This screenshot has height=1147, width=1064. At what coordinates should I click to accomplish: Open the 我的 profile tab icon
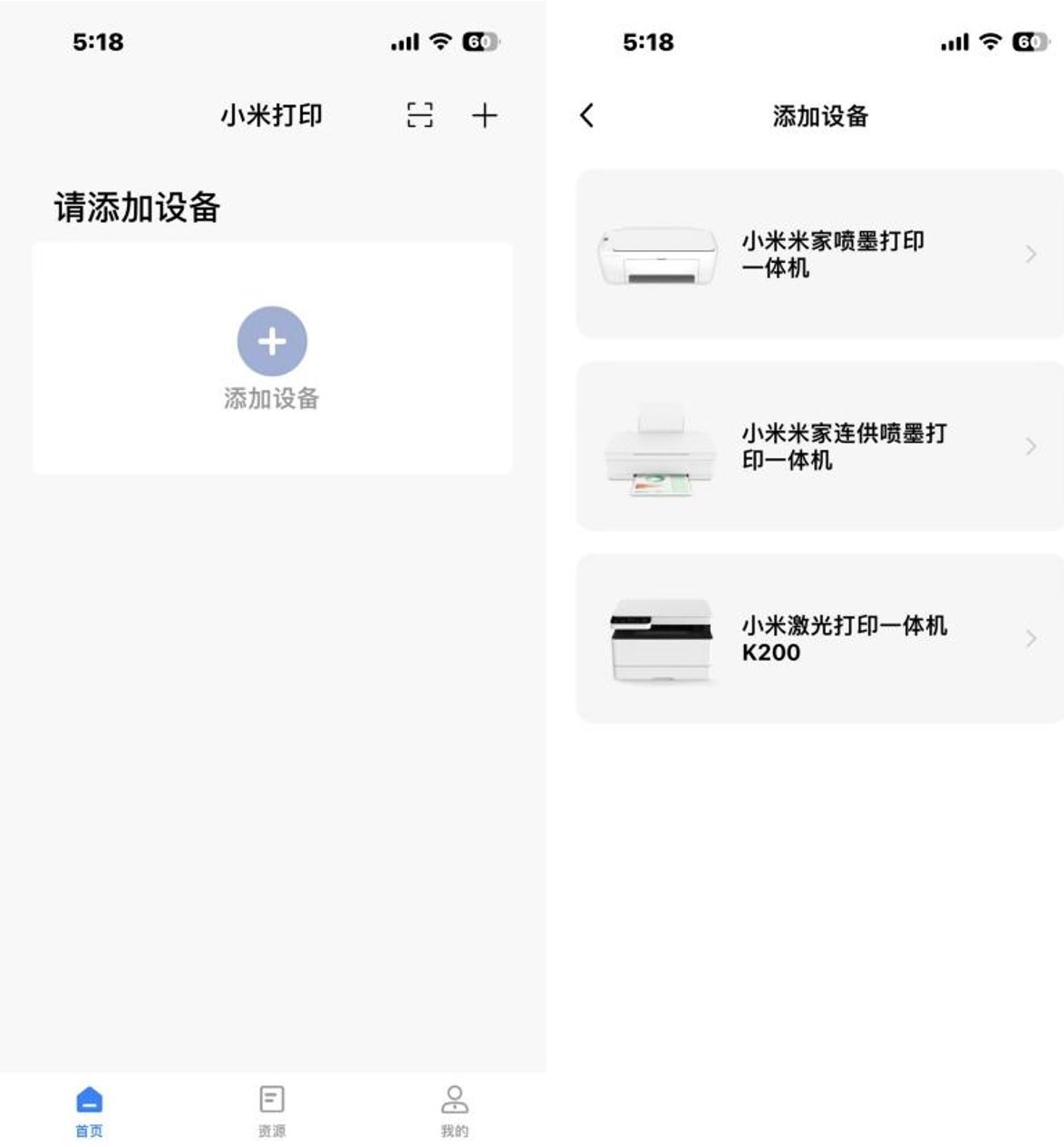click(453, 1100)
